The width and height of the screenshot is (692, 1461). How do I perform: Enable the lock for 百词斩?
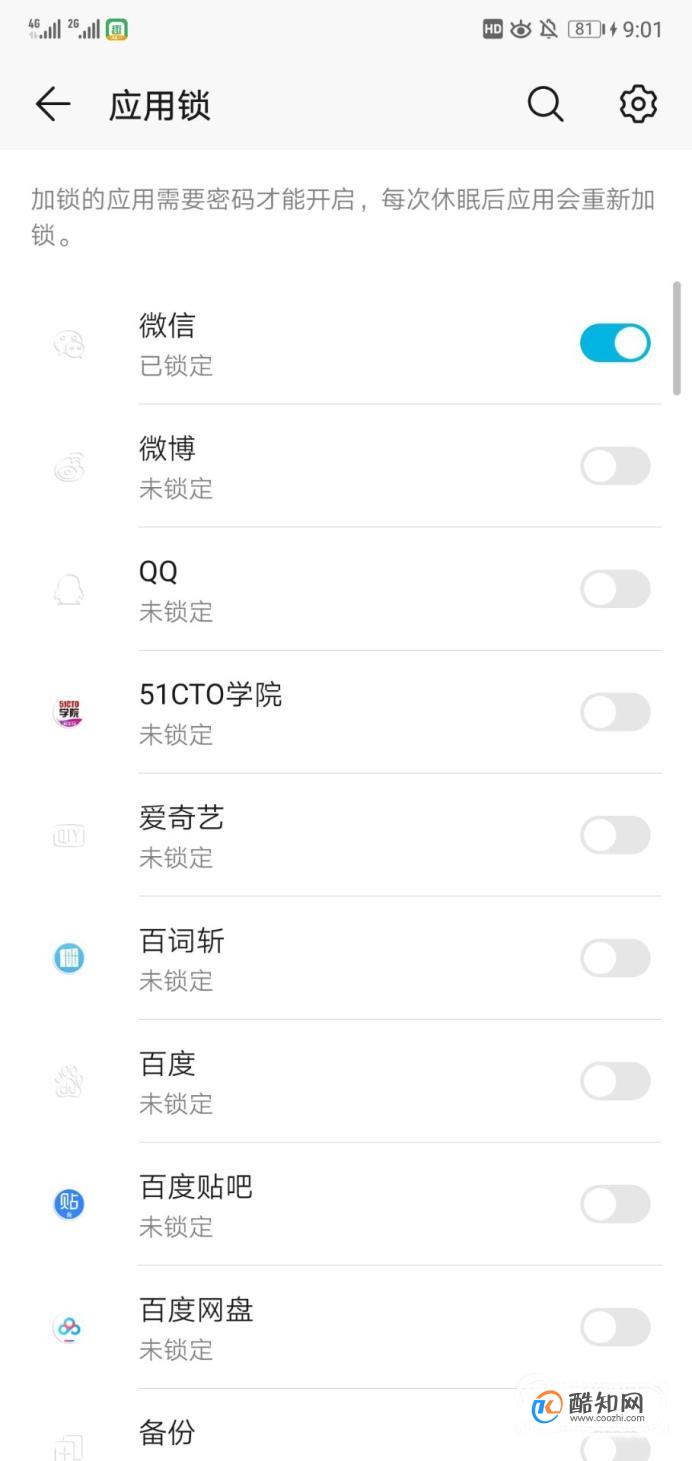[x=615, y=958]
